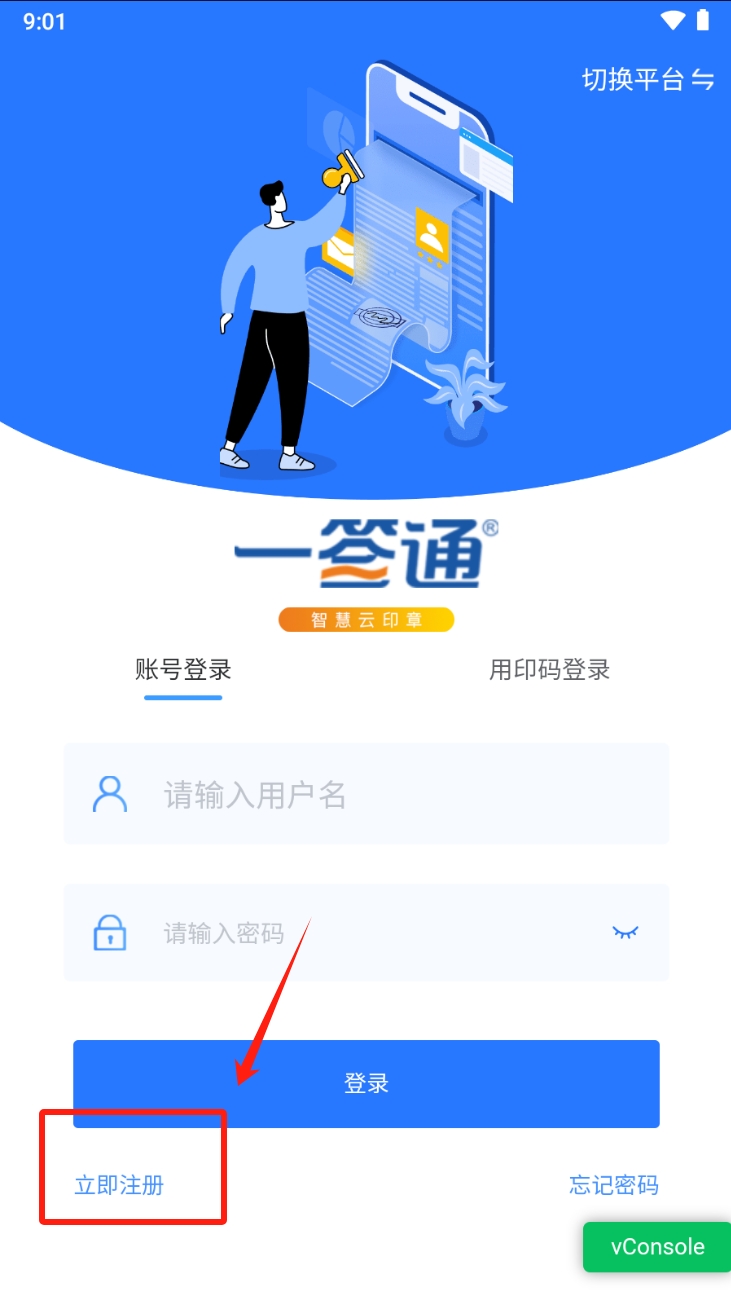Tap the blue 登录 button
Screen dimensions: 731x1303
click(366, 1084)
